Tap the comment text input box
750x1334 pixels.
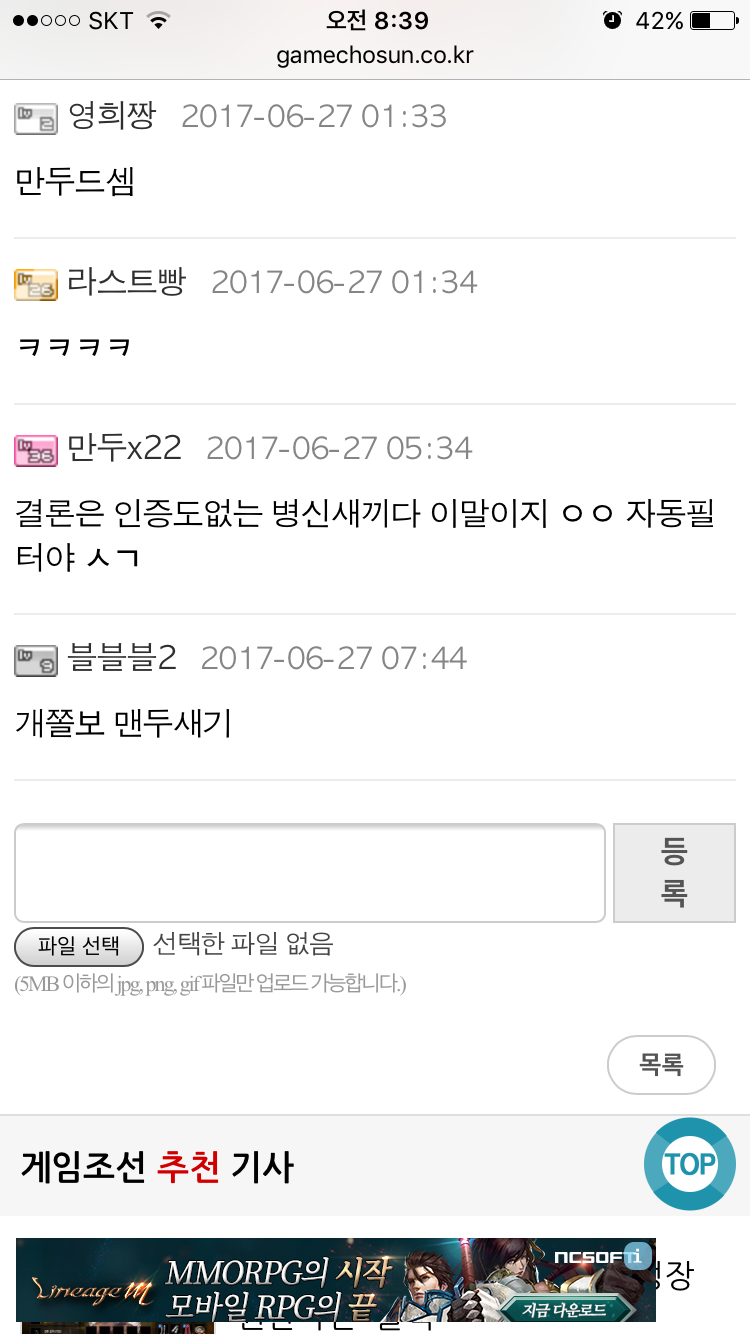click(x=310, y=873)
